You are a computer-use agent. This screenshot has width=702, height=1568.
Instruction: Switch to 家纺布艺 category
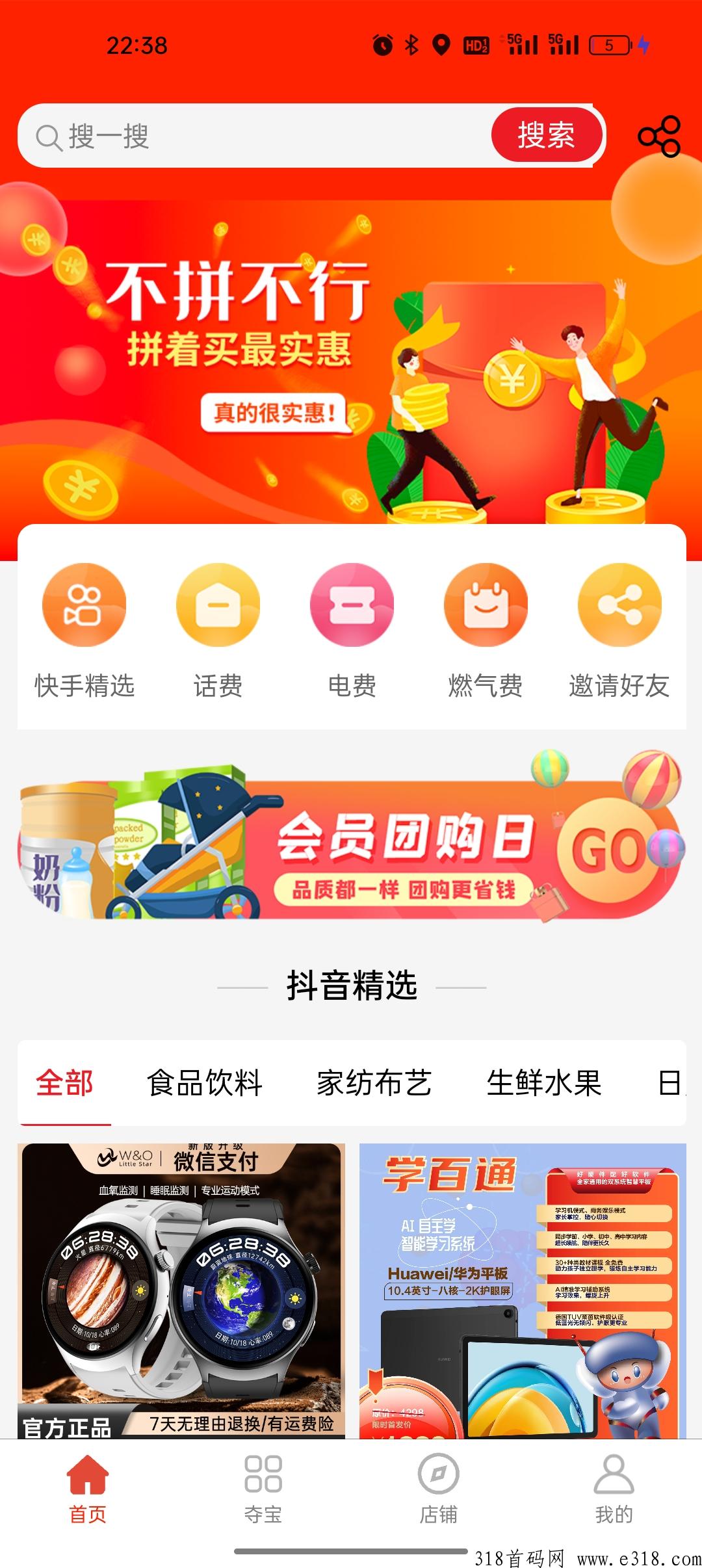coord(374,1084)
